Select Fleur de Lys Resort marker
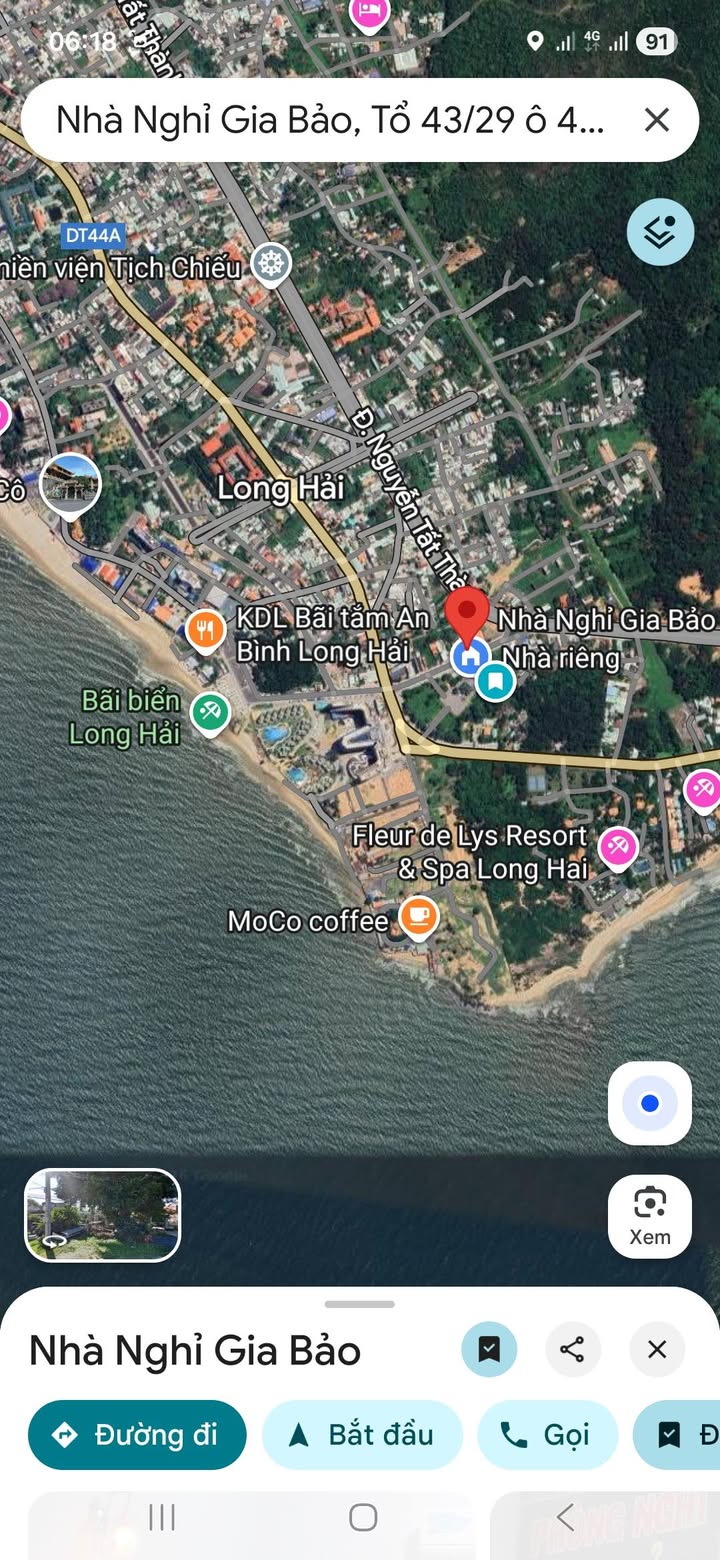 (617, 848)
